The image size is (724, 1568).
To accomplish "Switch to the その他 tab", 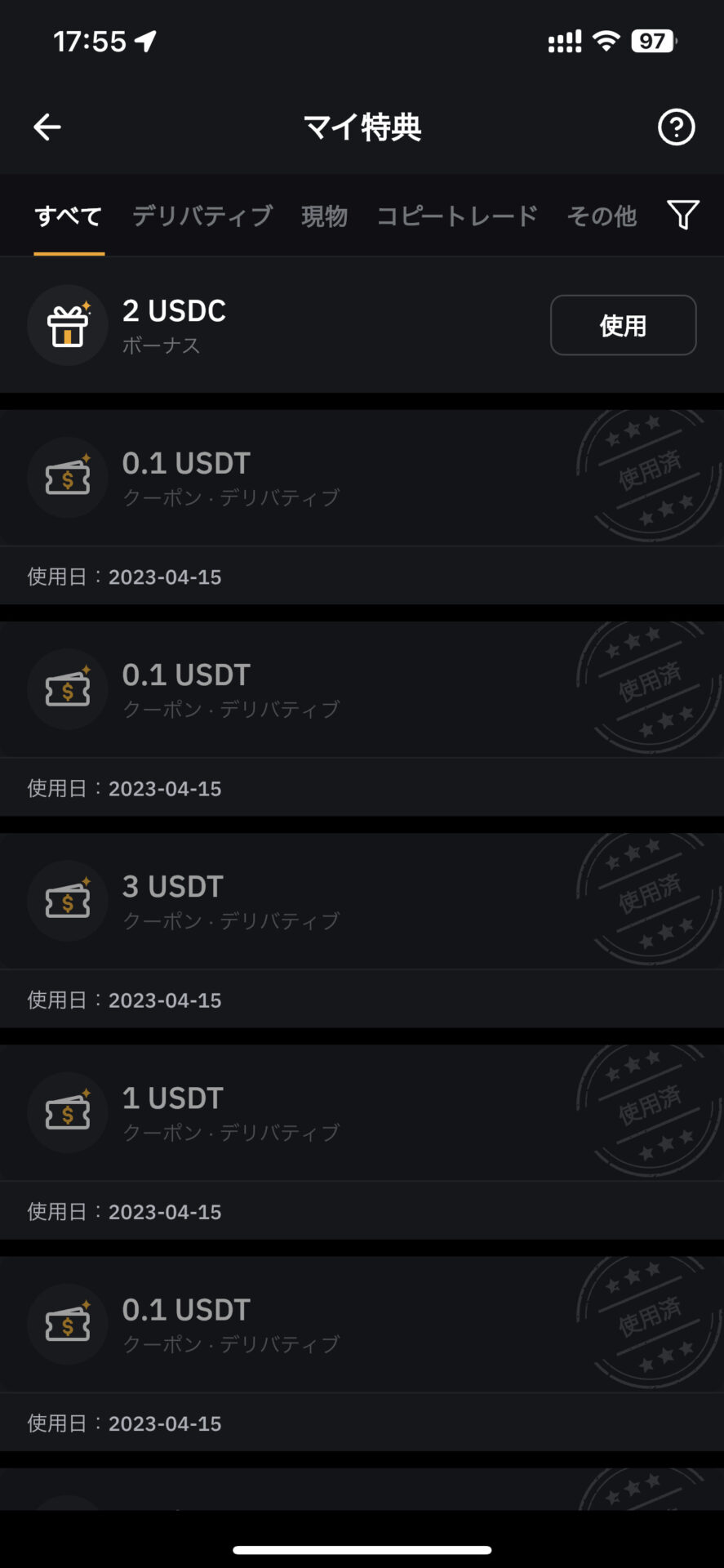I will tap(602, 216).
